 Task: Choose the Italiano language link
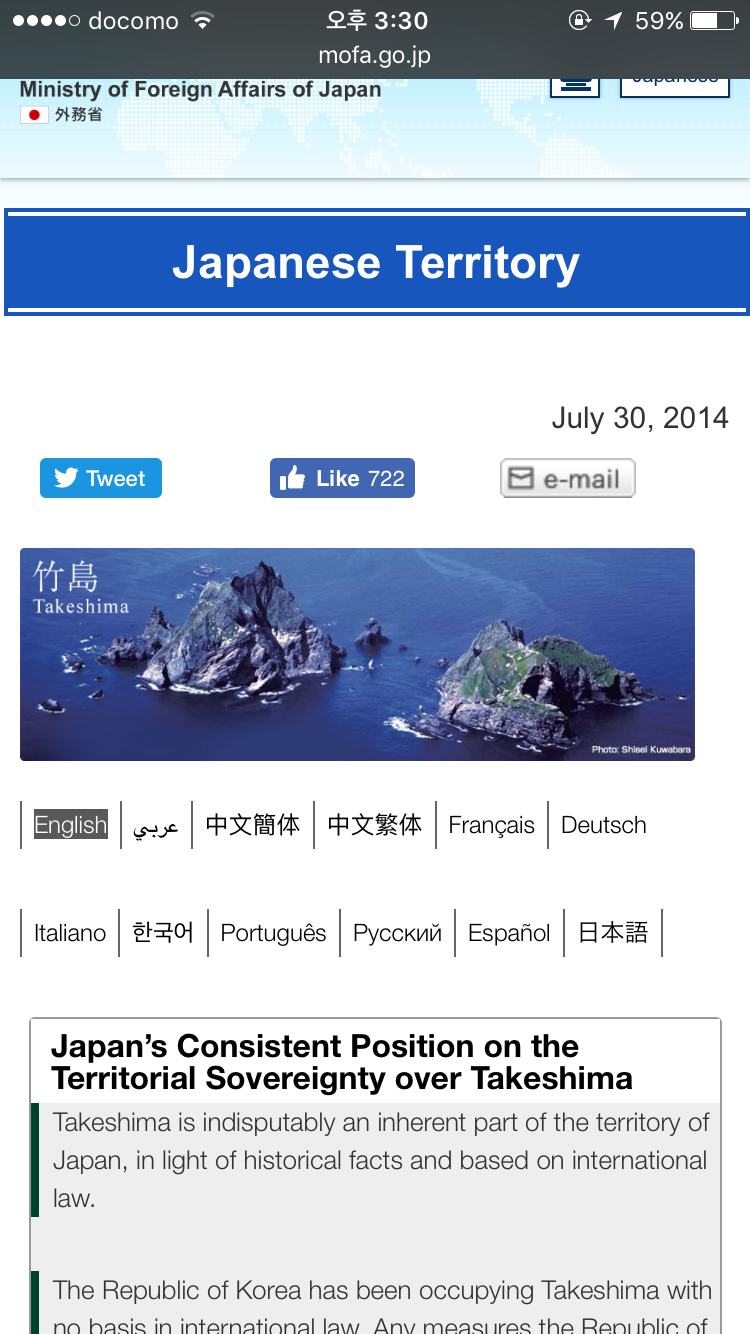(70, 933)
